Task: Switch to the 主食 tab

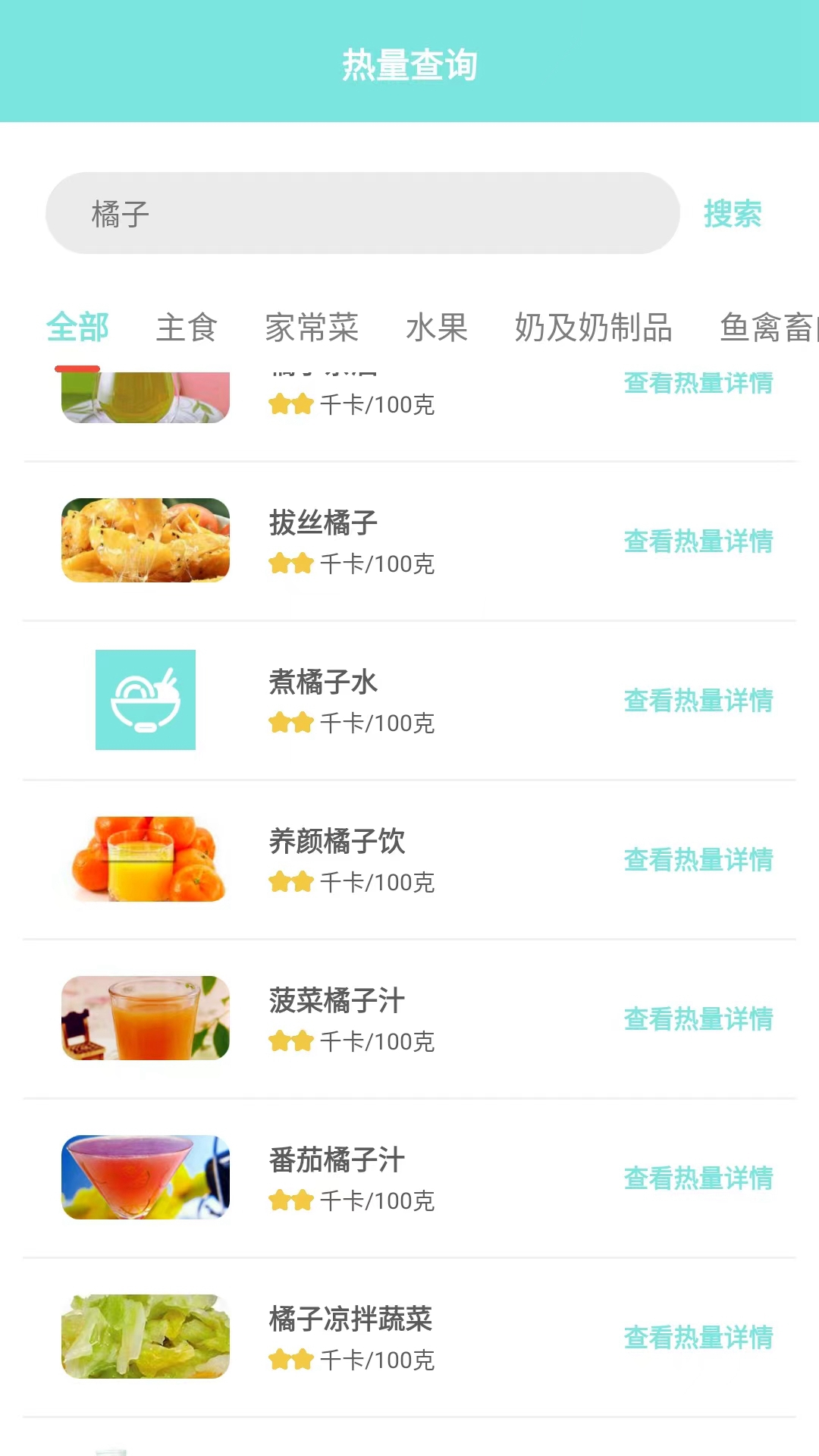Action: 187,328
